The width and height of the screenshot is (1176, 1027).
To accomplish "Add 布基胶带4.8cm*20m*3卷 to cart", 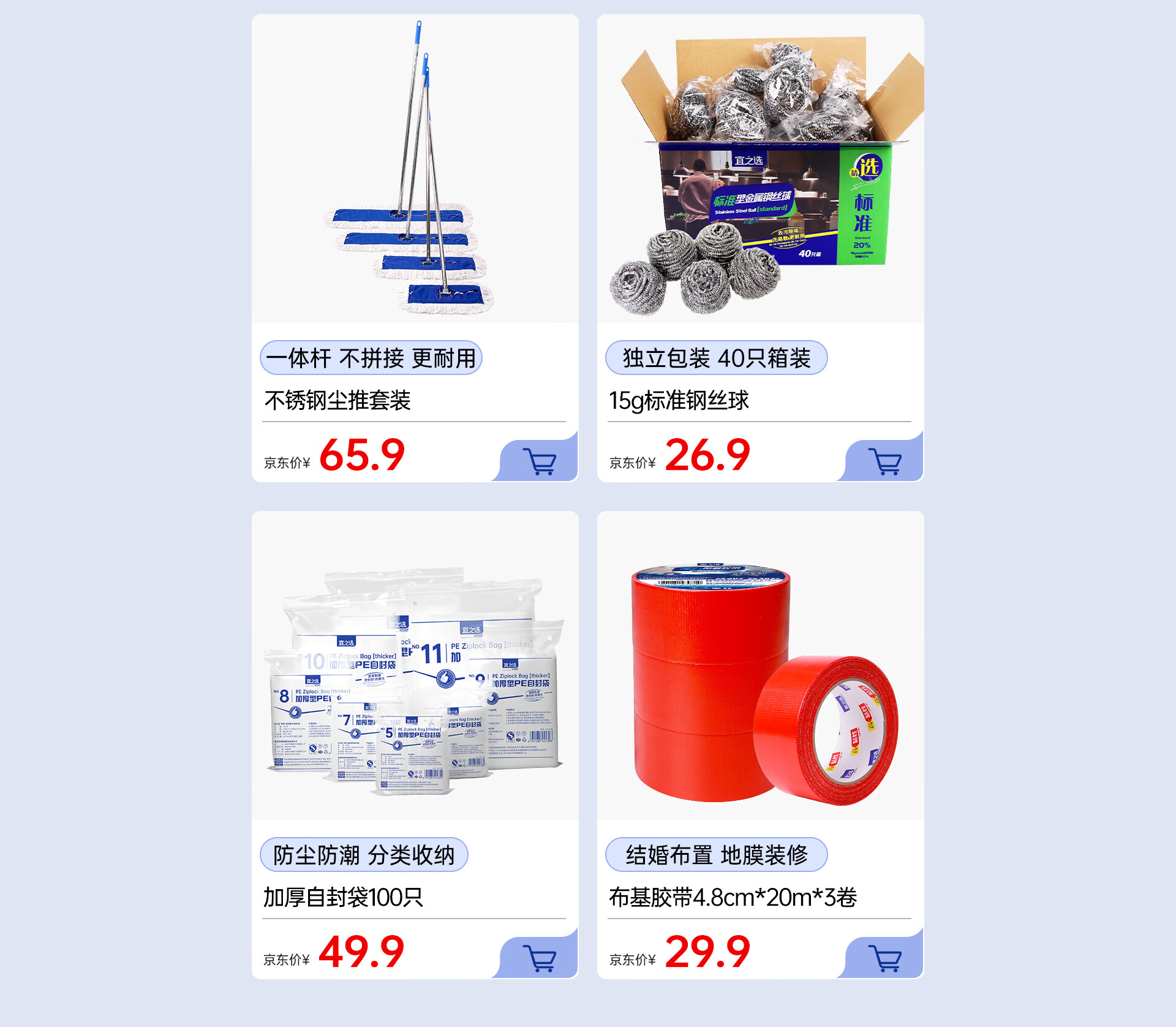I will tap(884, 958).
